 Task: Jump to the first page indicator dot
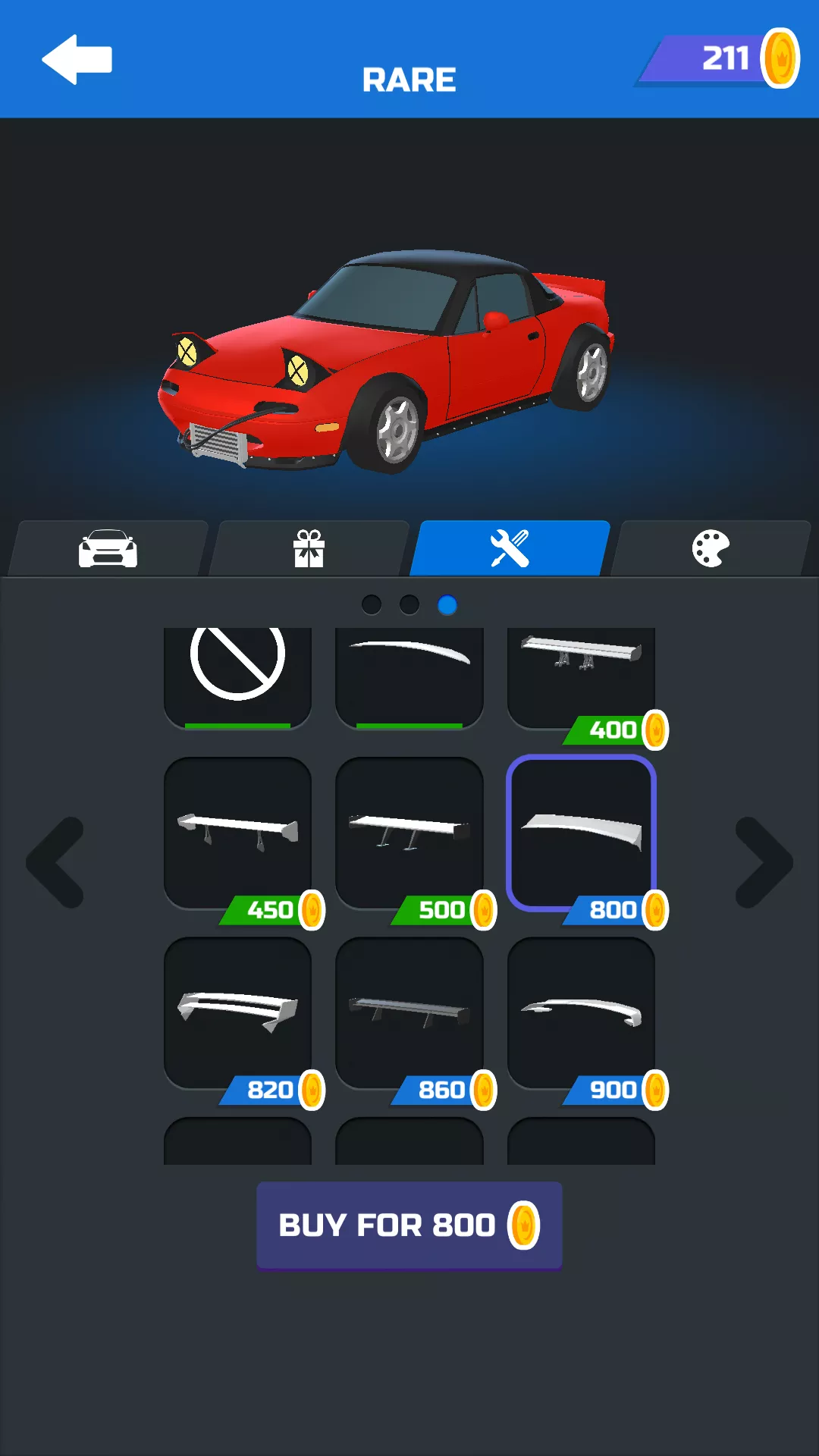[372, 605]
